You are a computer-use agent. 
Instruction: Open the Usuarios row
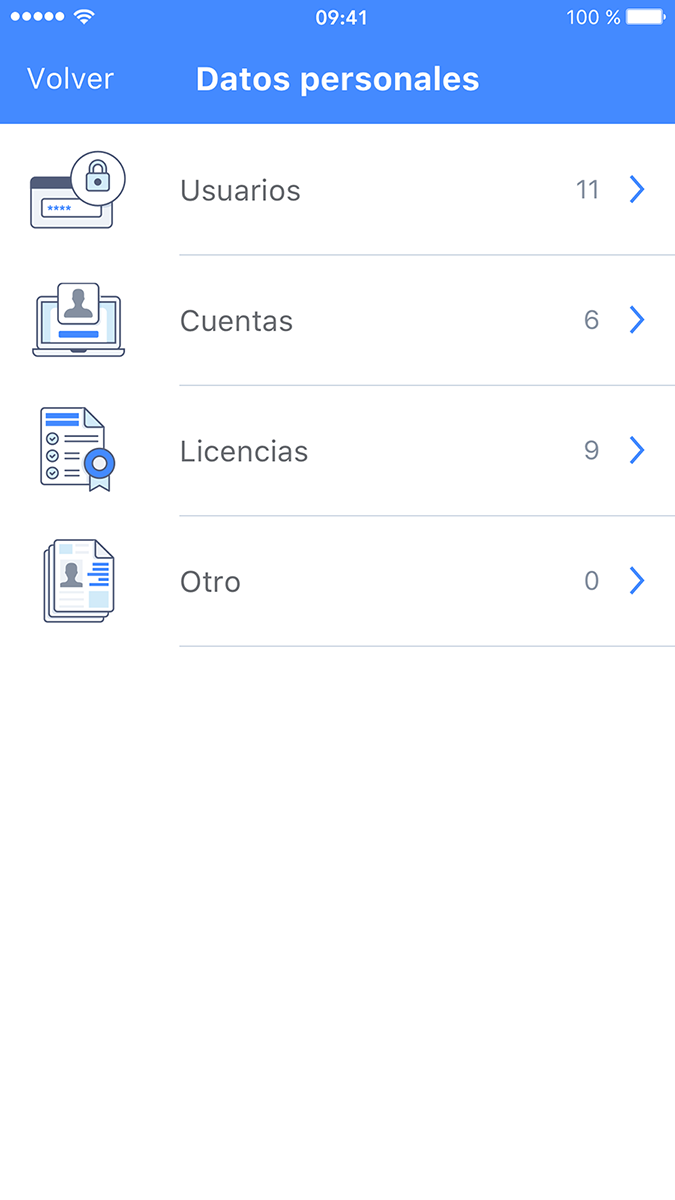click(x=337, y=190)
